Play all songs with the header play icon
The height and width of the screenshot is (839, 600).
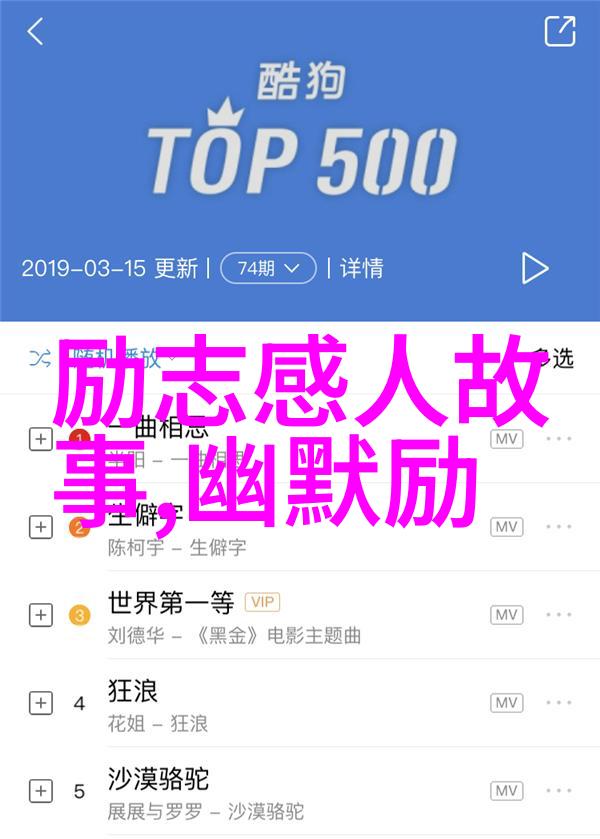point(535,268)
